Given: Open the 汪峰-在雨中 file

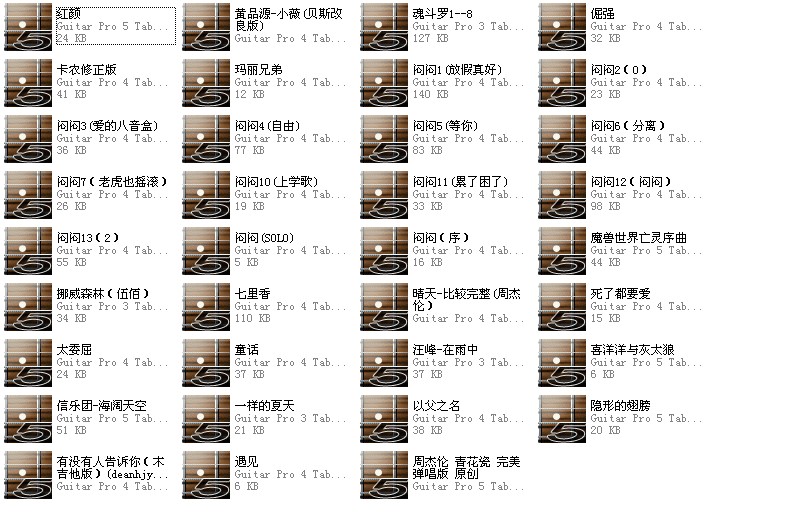Looking at the screenshot, I should (x=384, y=363).
